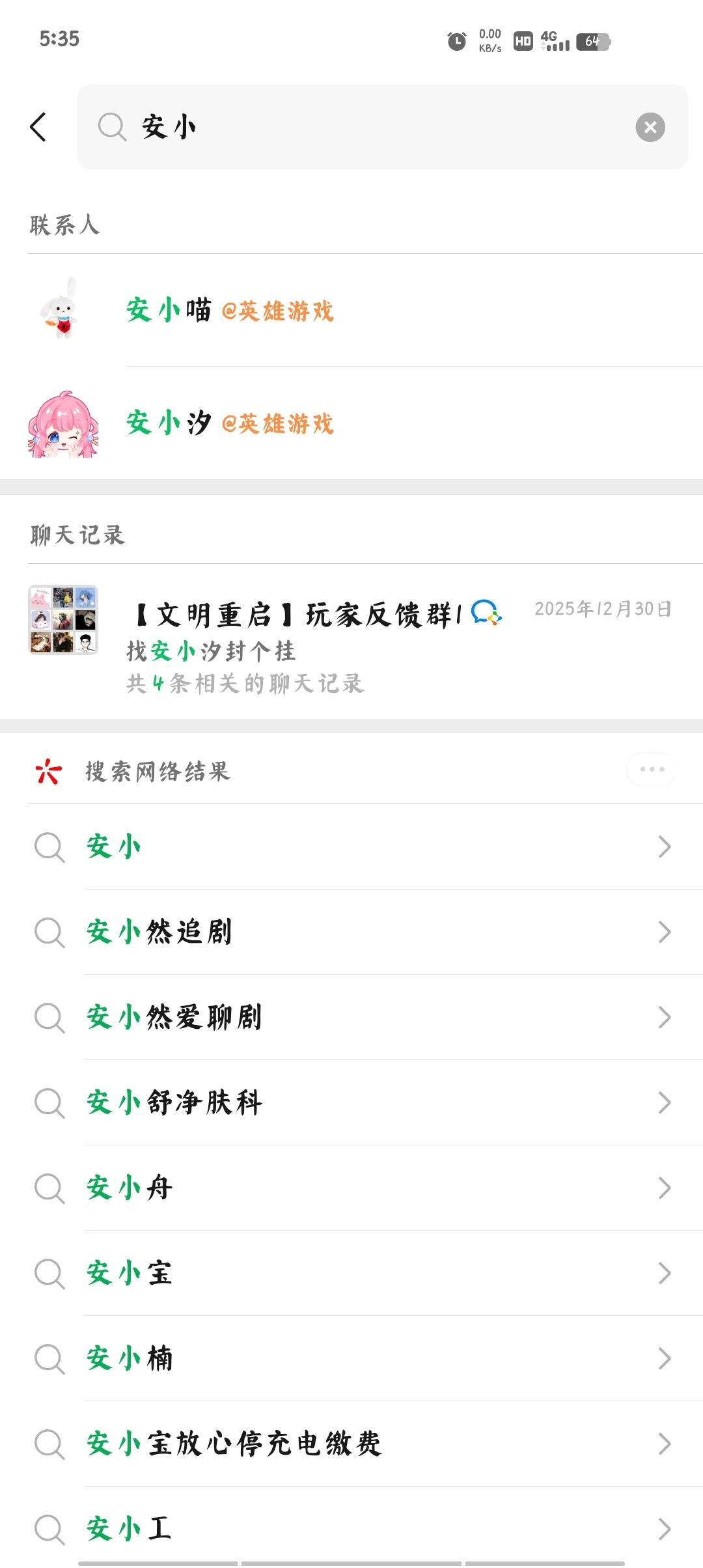This screenshot has width=703, height=1568.
Task: Tap the search input field showing 安小
Action: pos(325,127)
